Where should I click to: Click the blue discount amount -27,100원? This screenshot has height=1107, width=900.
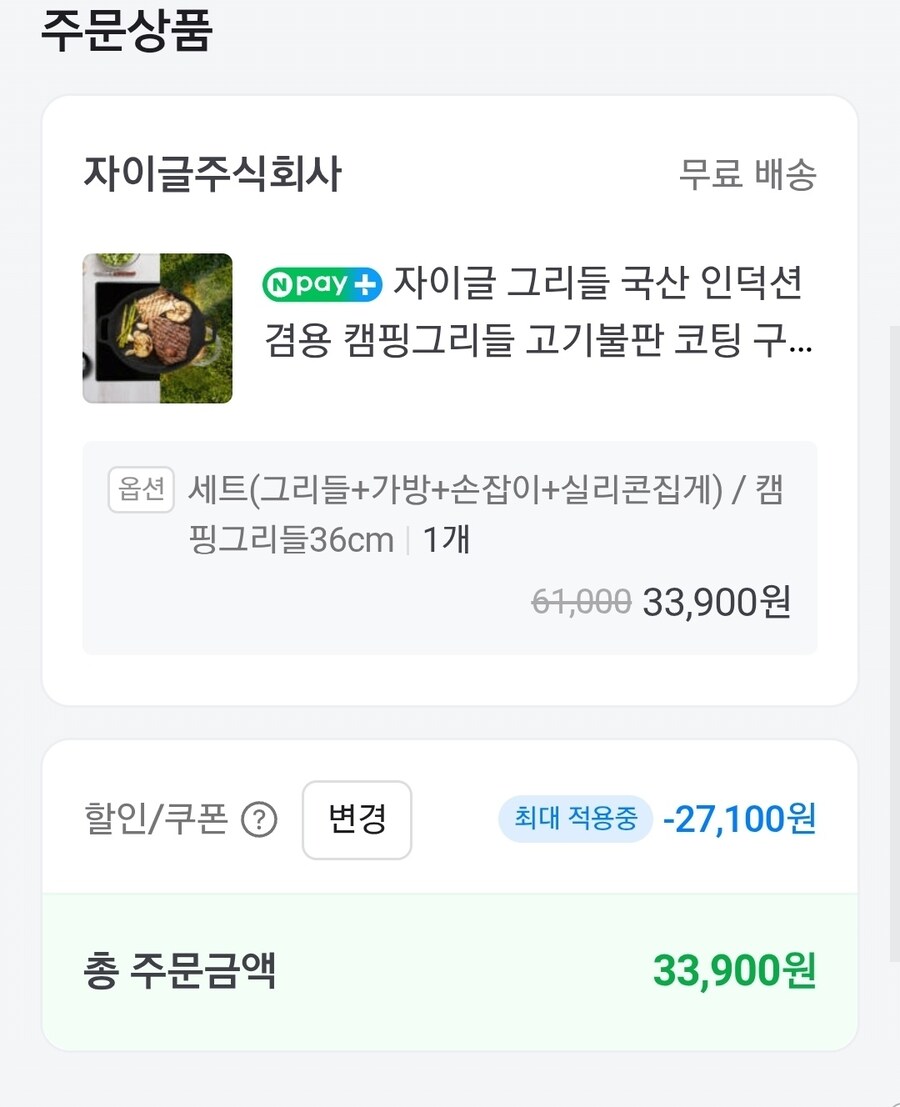coord(740,818)
